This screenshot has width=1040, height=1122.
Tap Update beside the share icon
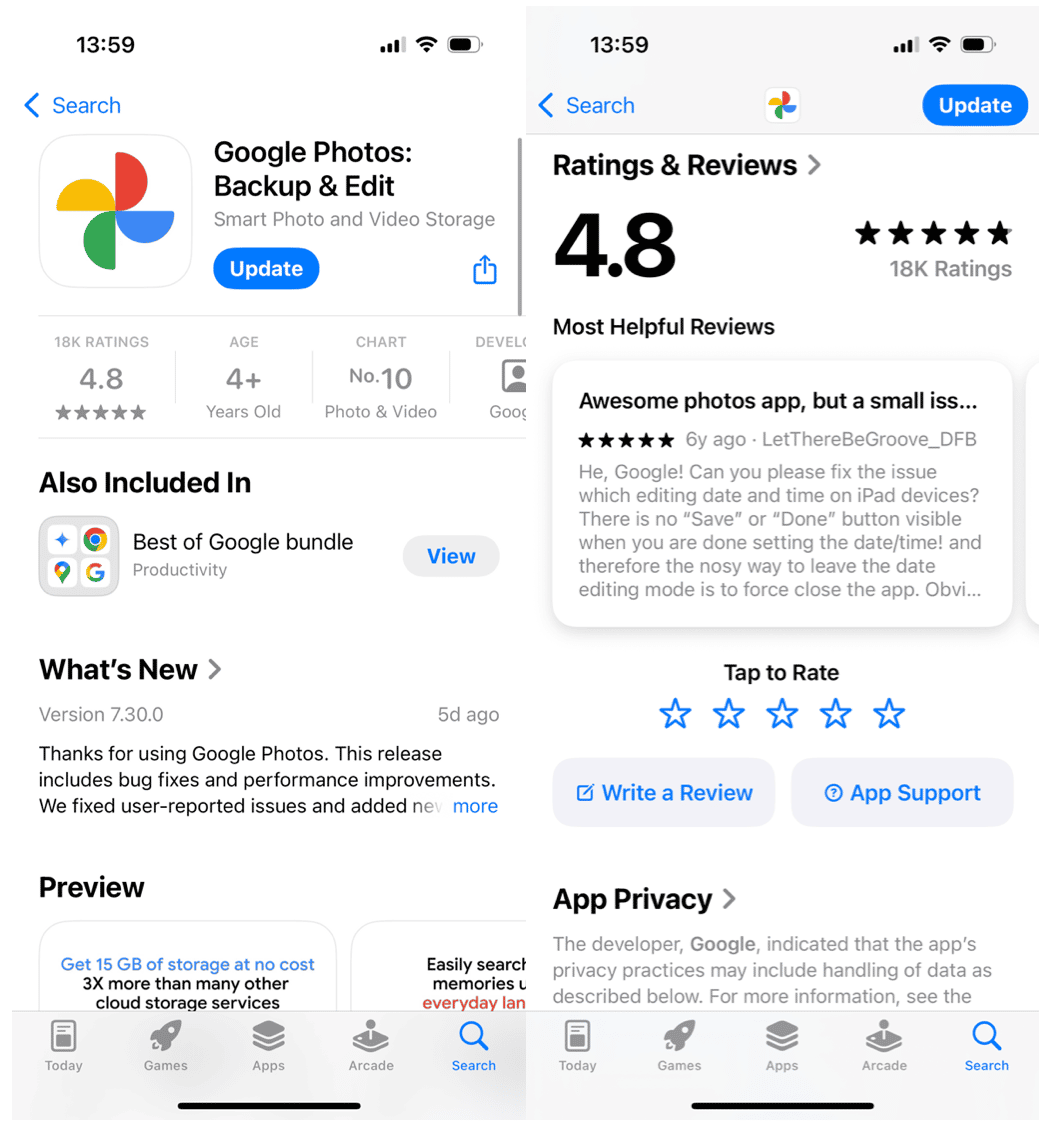[x=266, y=269]
